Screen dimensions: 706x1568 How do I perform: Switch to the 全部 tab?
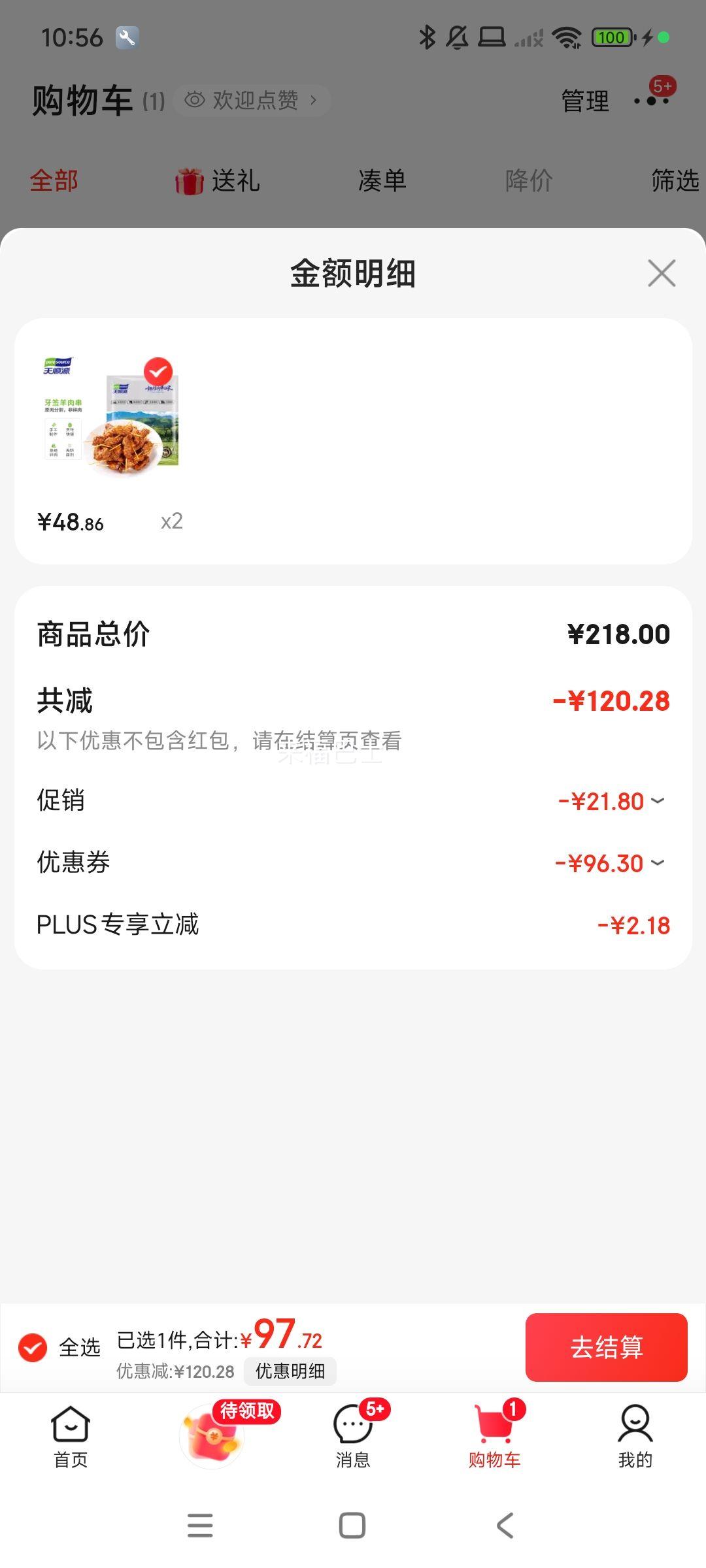coord(54,180)
